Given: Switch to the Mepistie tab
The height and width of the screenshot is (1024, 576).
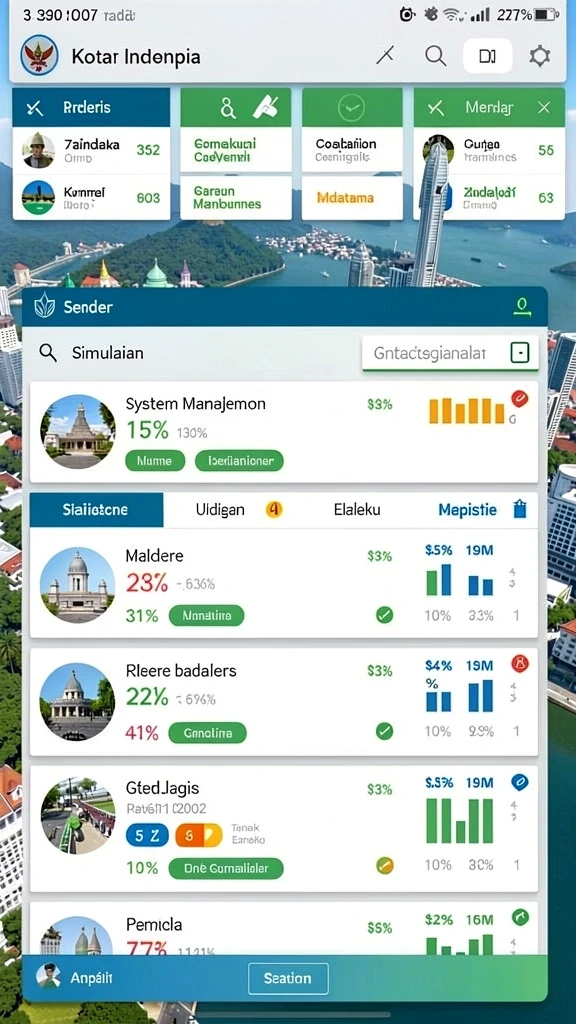Looking at the screenshot, I should [468, 510].
